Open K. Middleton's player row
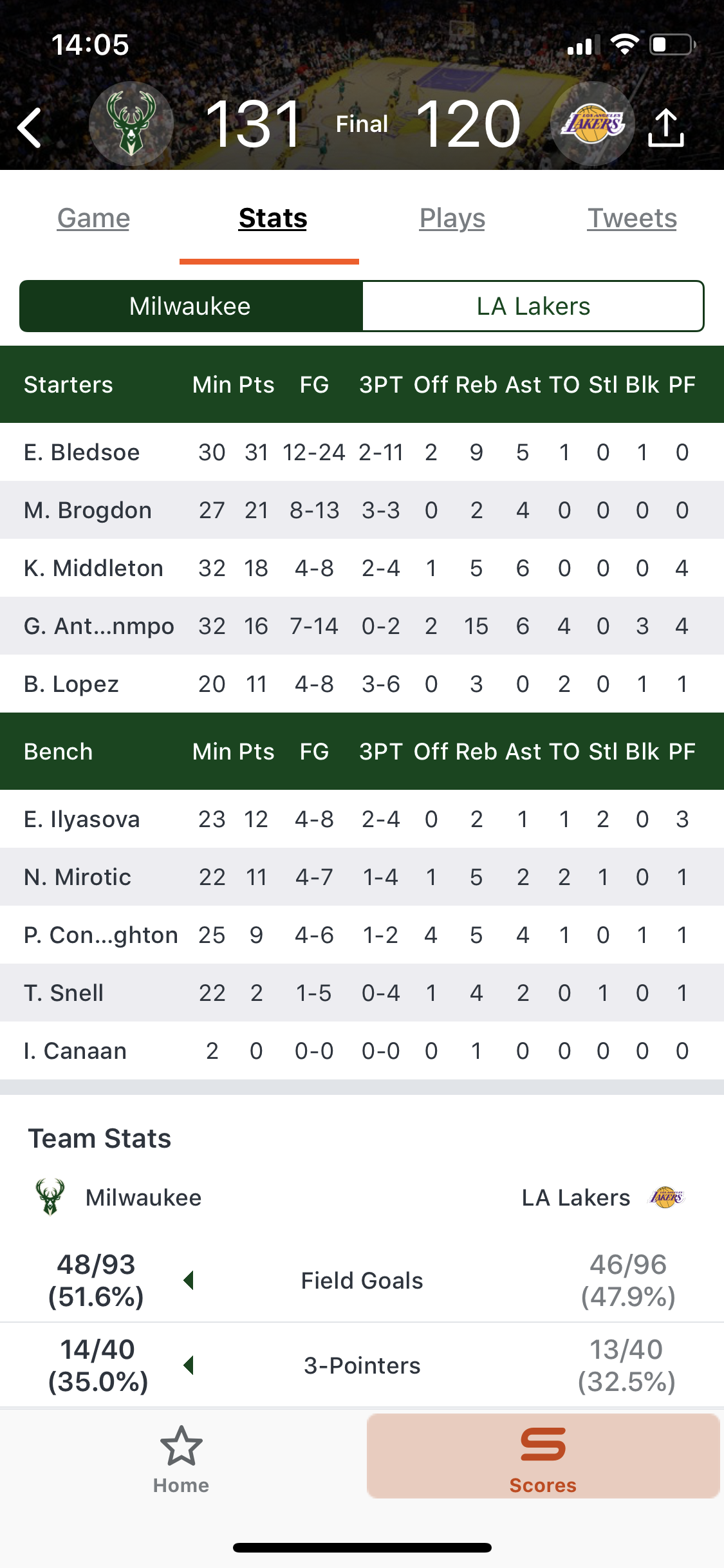The image size is (724, 1568). coord(362,568)
